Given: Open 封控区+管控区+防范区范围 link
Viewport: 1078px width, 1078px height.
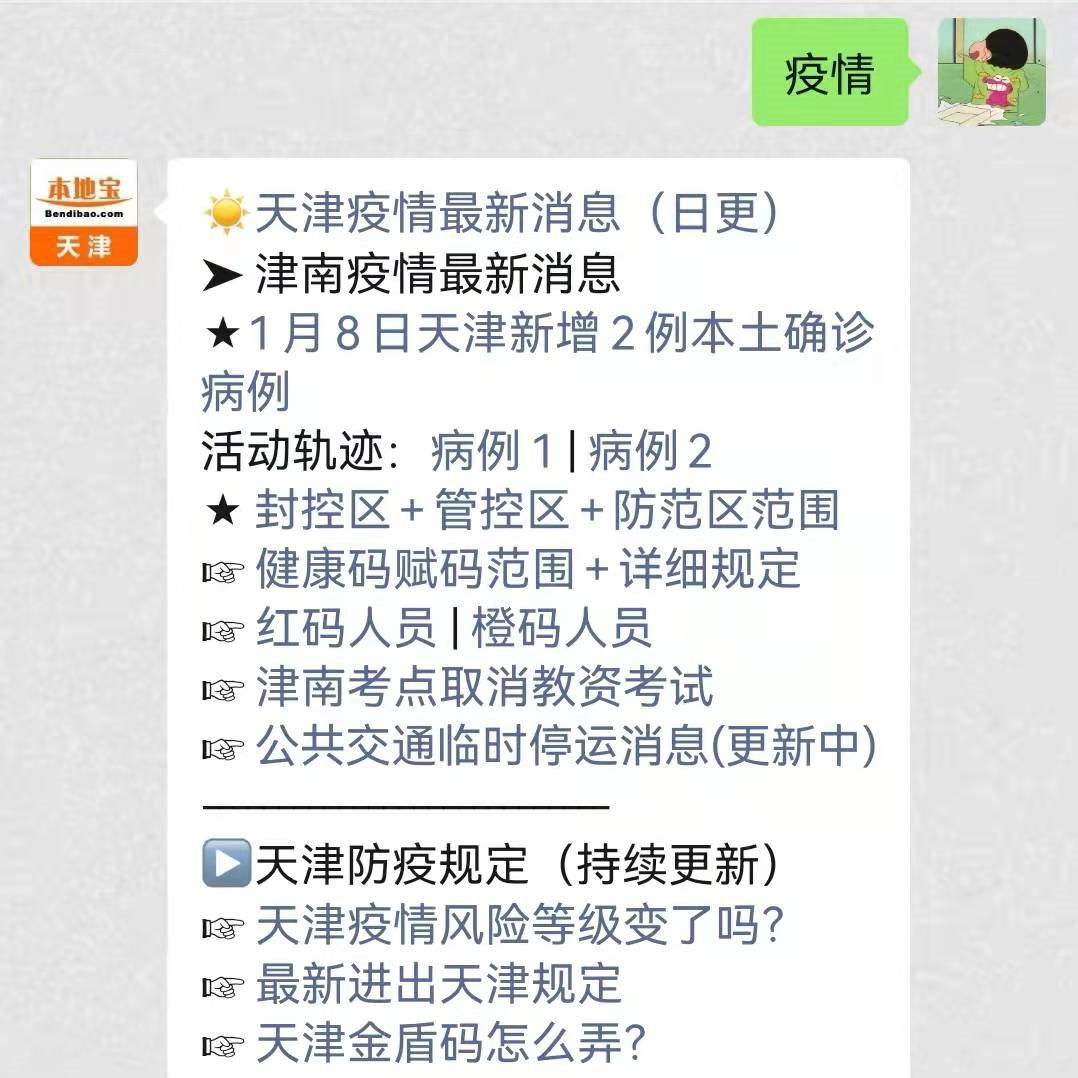Looking at the screenshot, I should 546,511.
